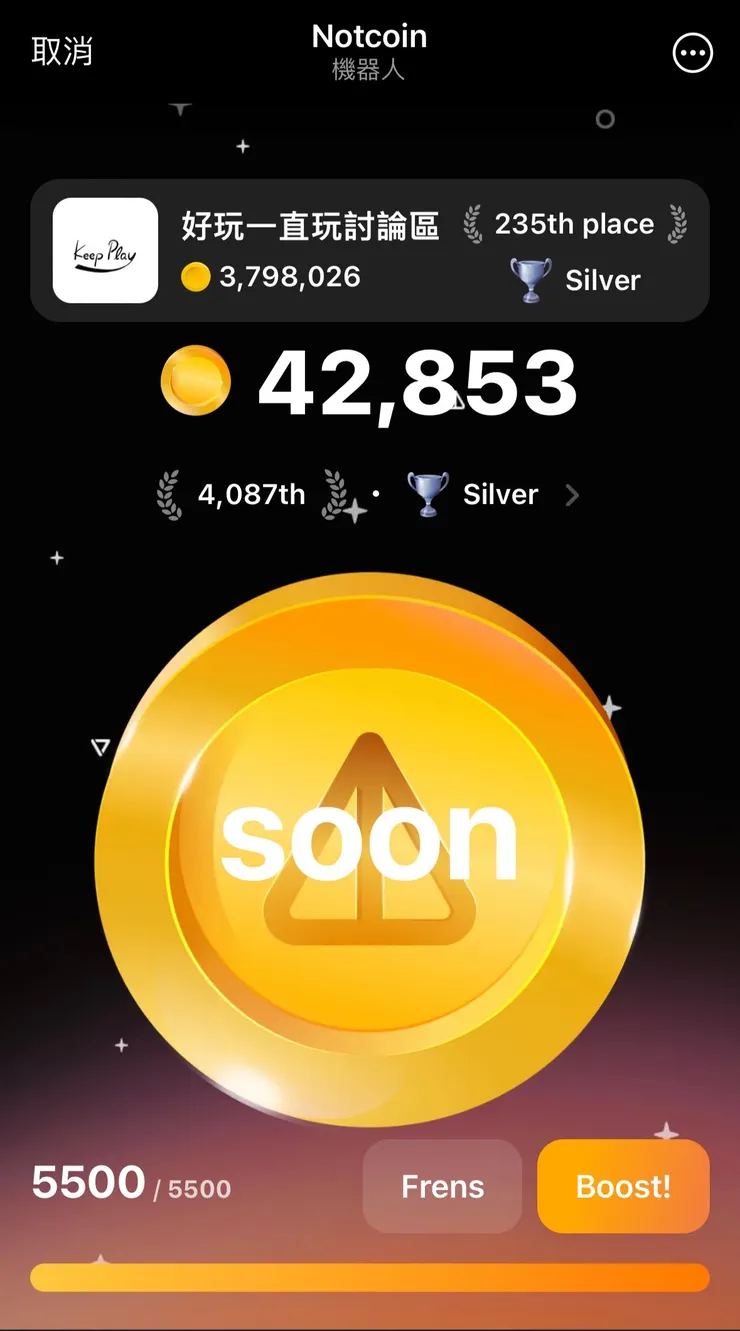Tap the big gold soon coin
740x1331 pixels.
pyautogui.click(x=369, y=850)
